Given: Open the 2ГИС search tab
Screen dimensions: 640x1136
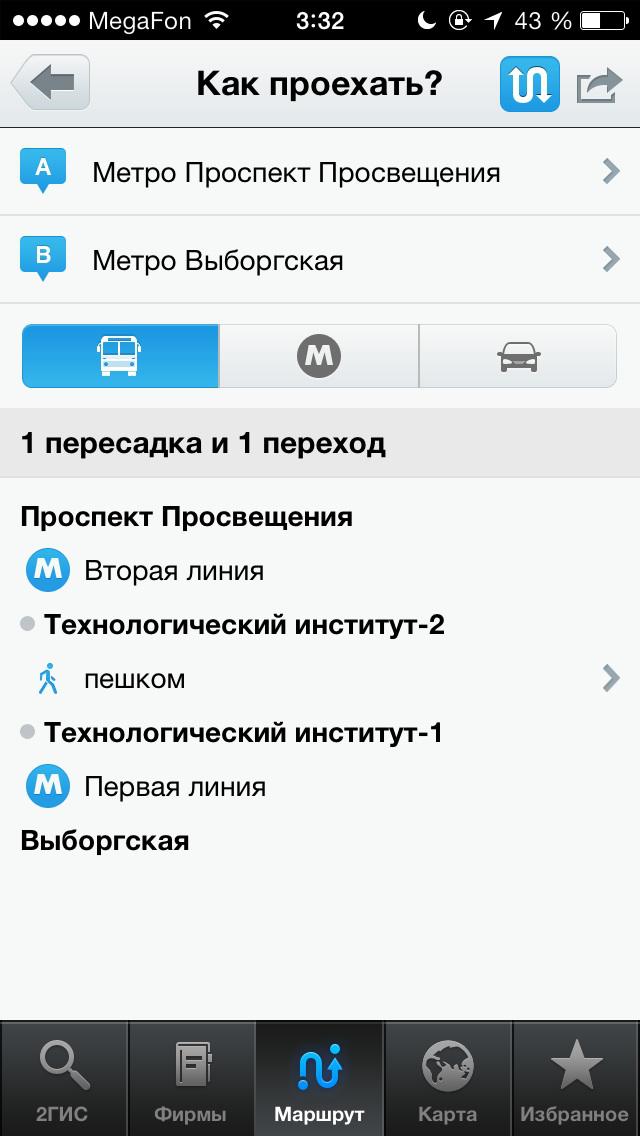Looking at the screenshot, I should 64,1079.
